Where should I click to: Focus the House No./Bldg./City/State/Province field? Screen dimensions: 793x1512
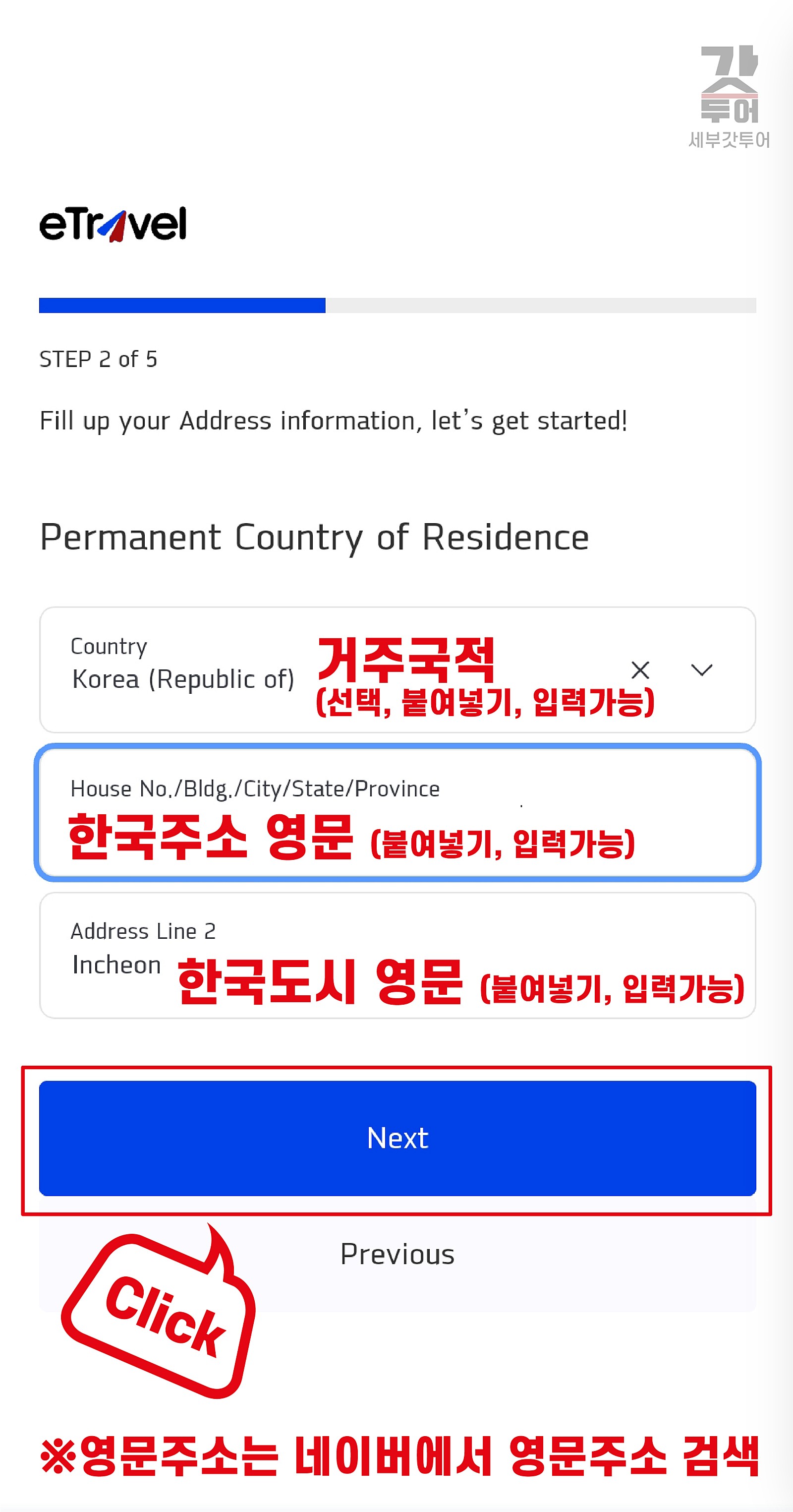[396, 812]
